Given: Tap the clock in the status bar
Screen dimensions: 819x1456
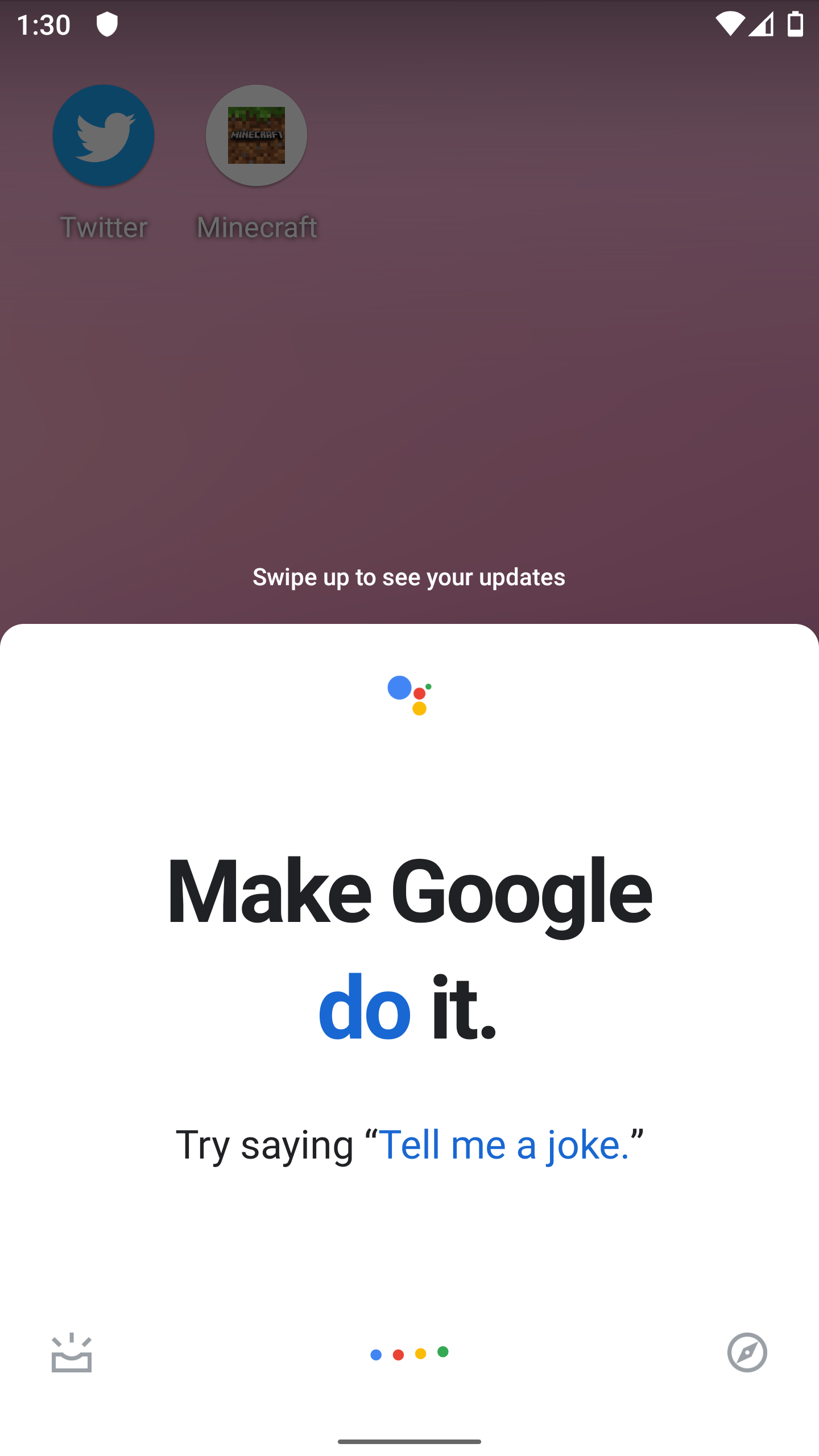Looking at the screenshot, I should coord(44,24).
